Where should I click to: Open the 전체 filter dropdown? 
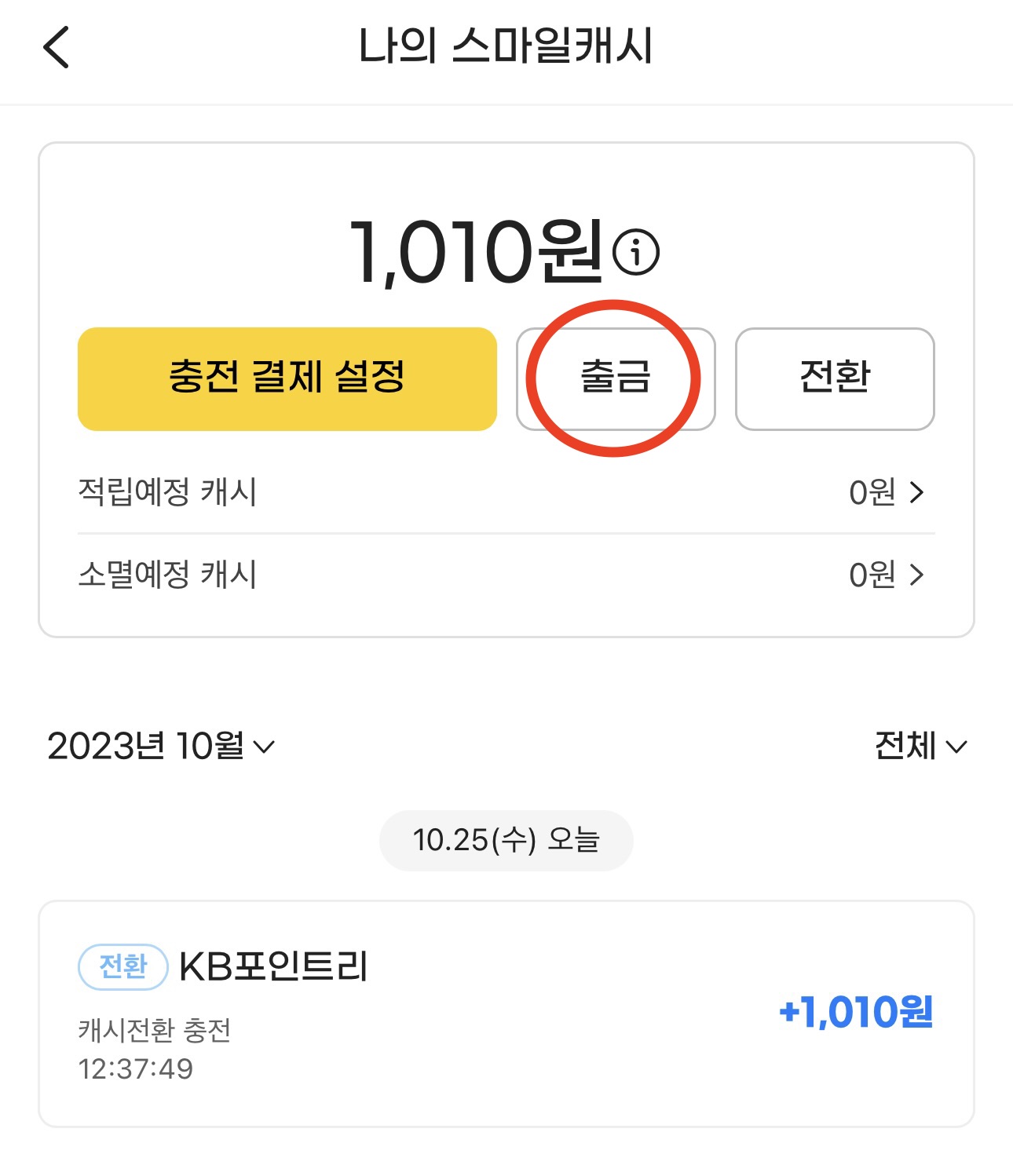point(920,747)
